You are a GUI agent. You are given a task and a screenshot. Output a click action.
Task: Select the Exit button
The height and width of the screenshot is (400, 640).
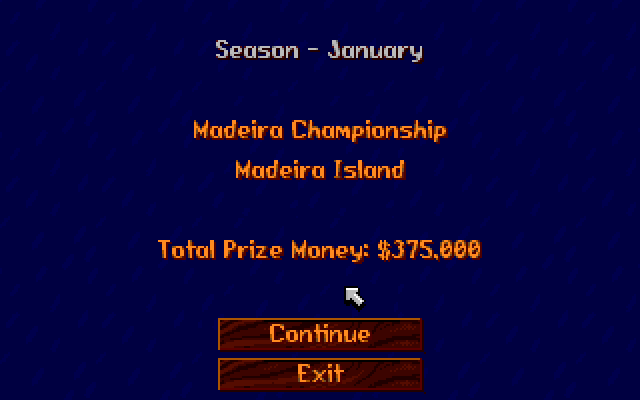point(320,374)
